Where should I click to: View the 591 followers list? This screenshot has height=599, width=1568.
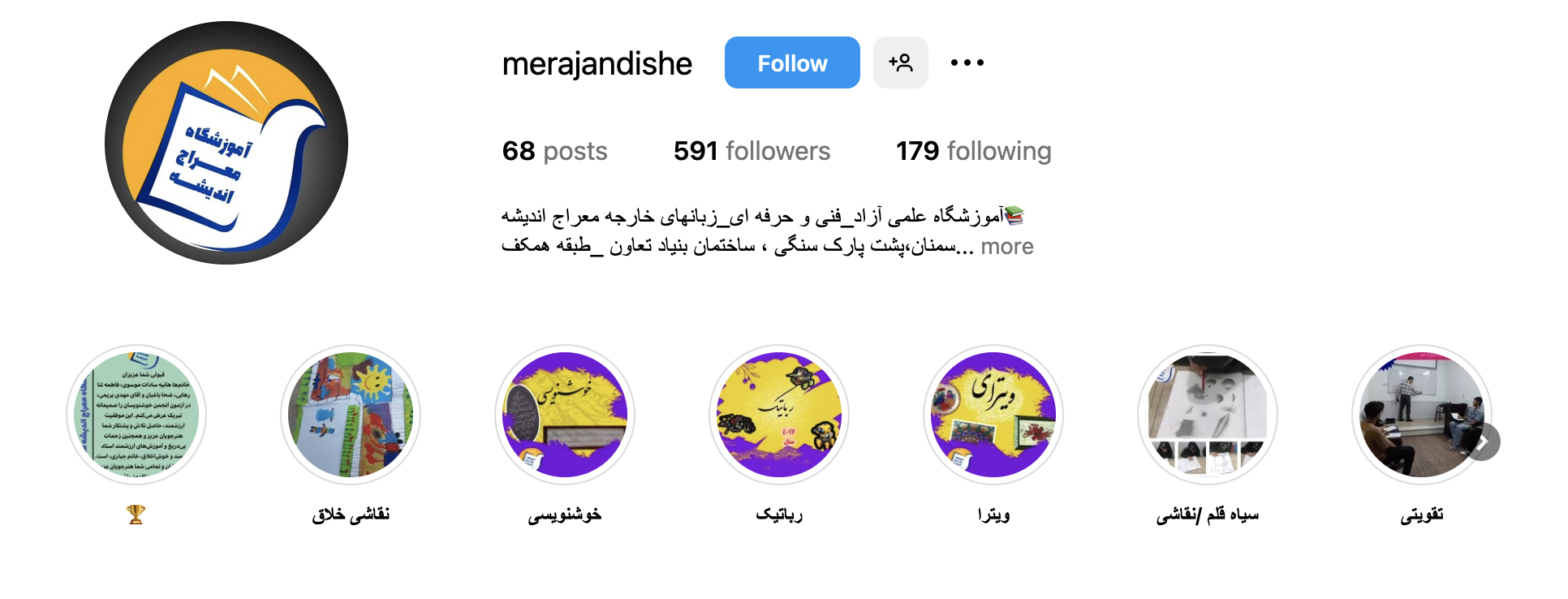tap(752, 151)
